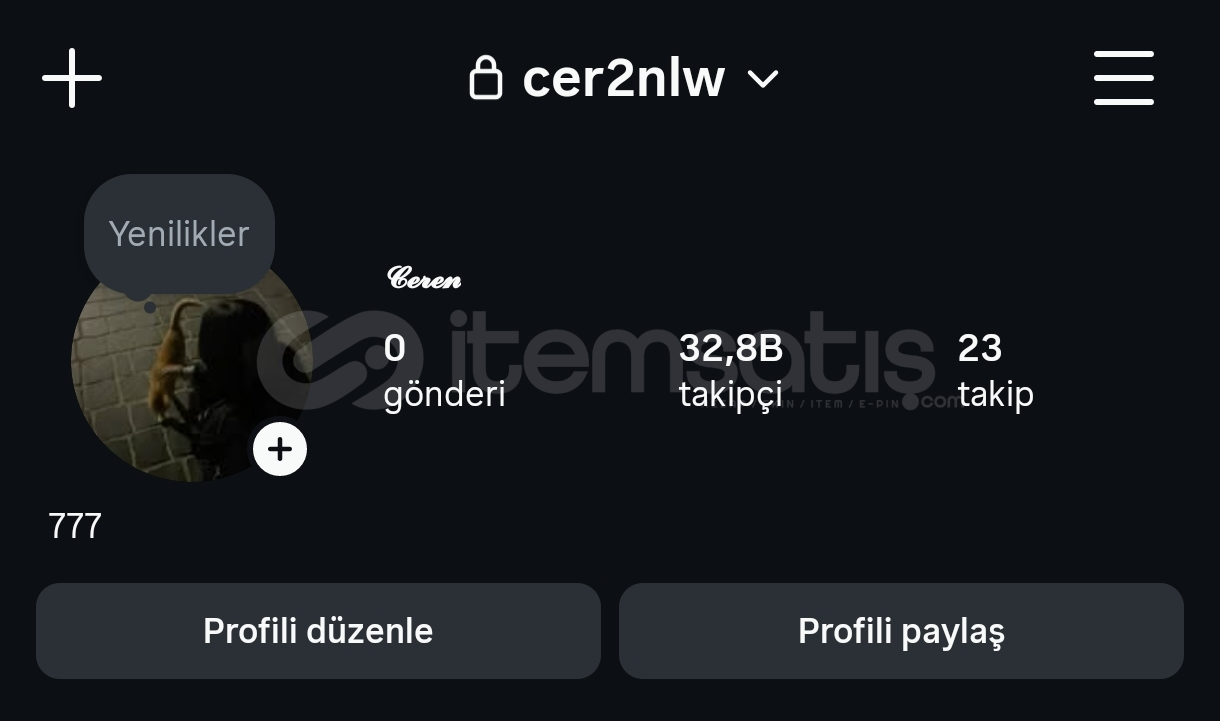Add a story with profile plus badge
Screen dimensions: 1220x721
point(280,449)
